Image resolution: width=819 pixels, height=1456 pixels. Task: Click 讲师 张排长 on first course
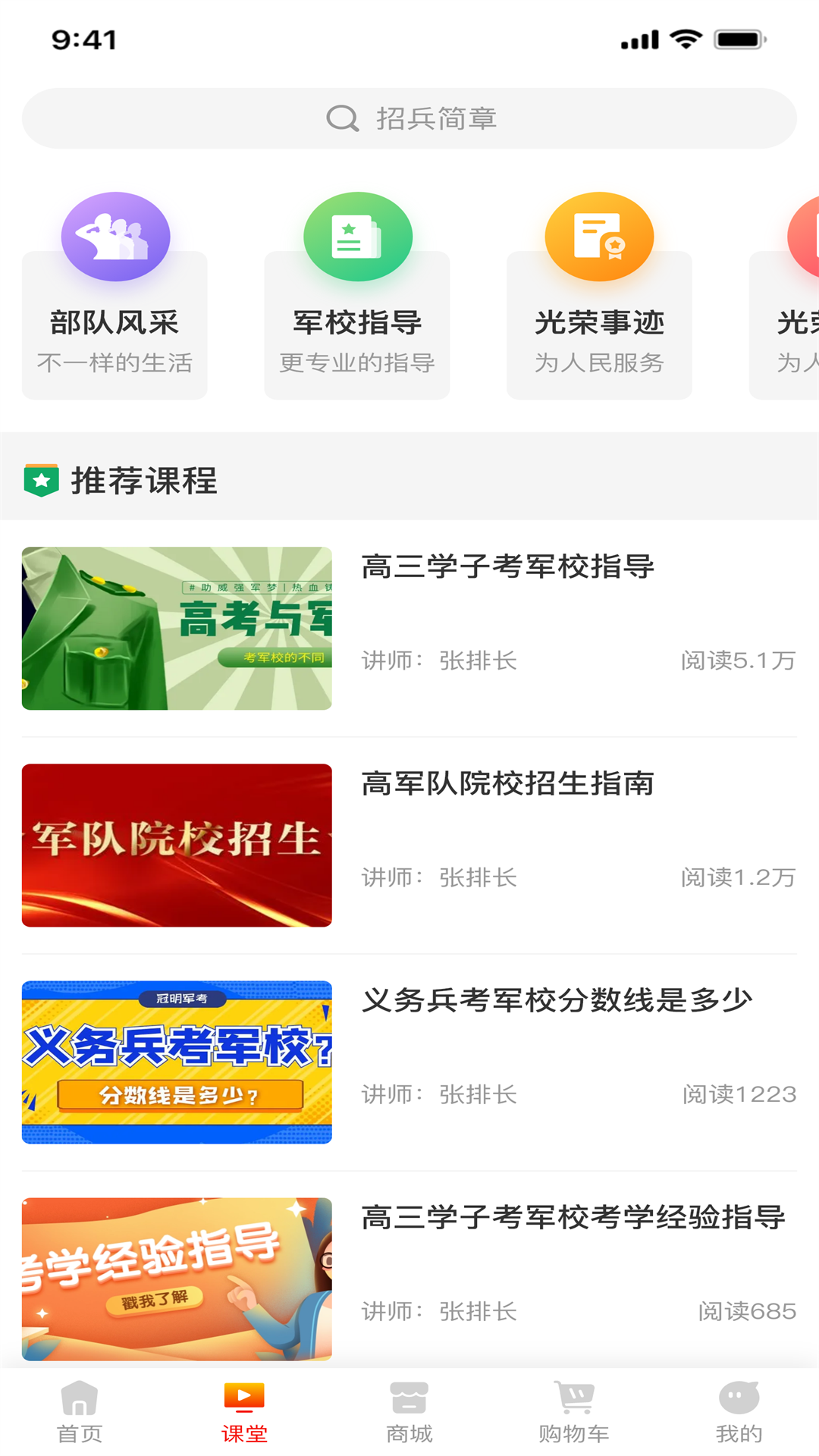pos(439,661)
